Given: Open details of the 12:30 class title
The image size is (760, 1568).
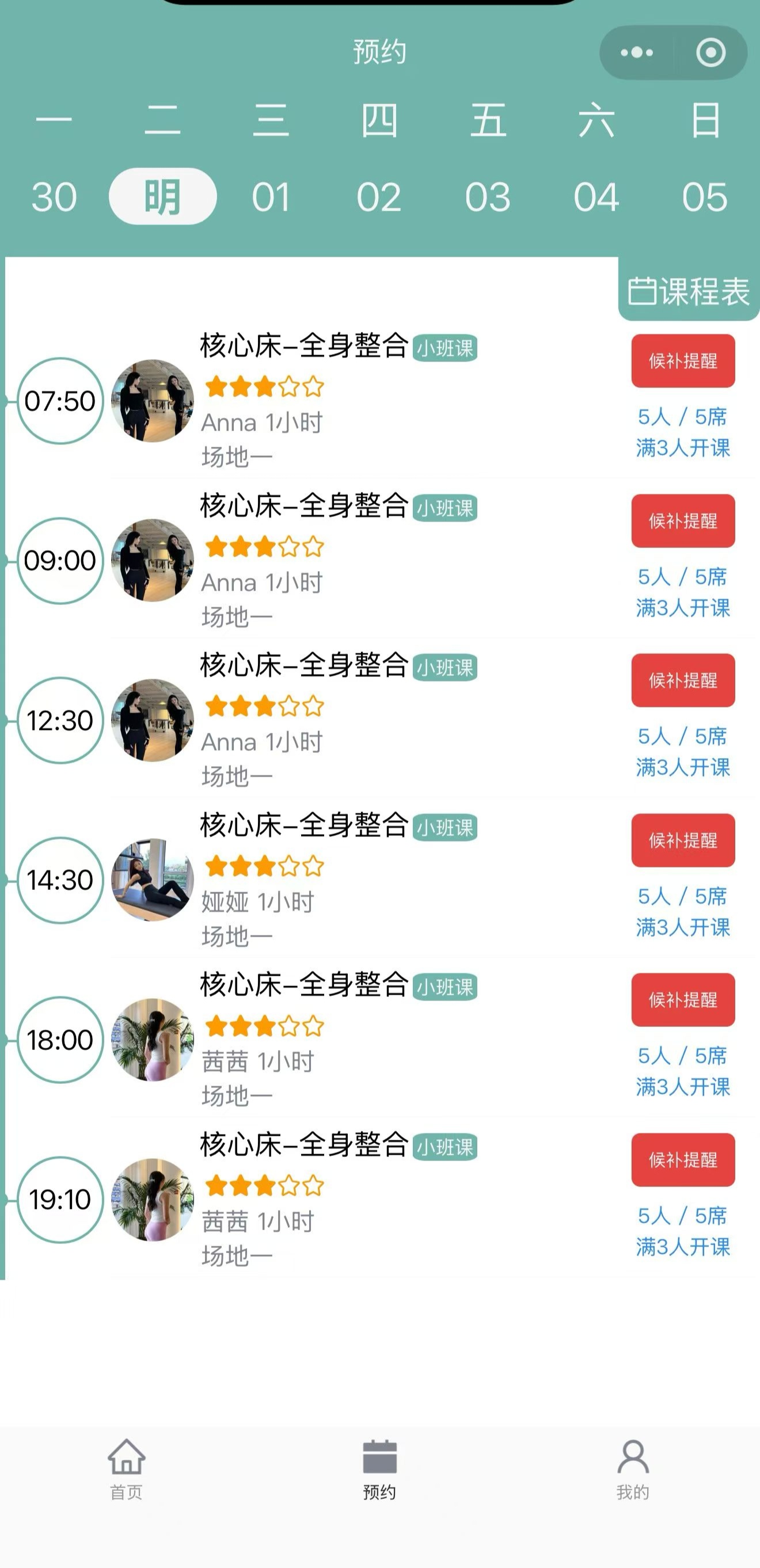Looking at the screenshot, I should pos(303,668).
